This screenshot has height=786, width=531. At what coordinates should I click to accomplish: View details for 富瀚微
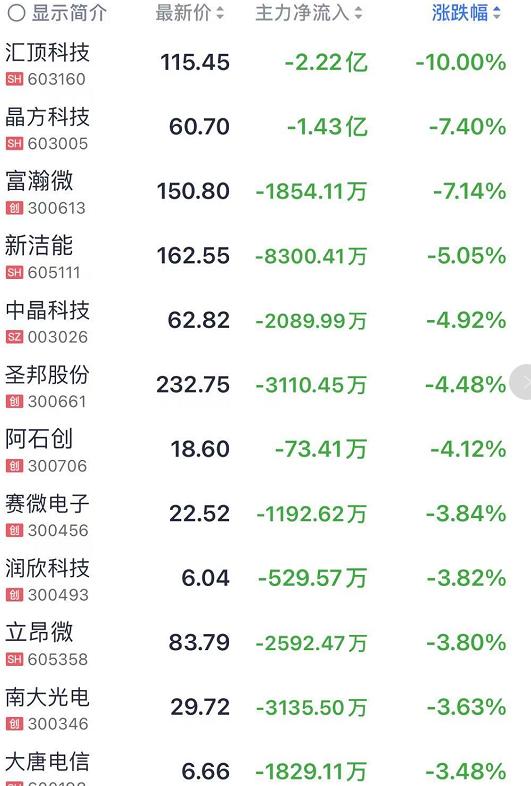click(x=265, y=192)
